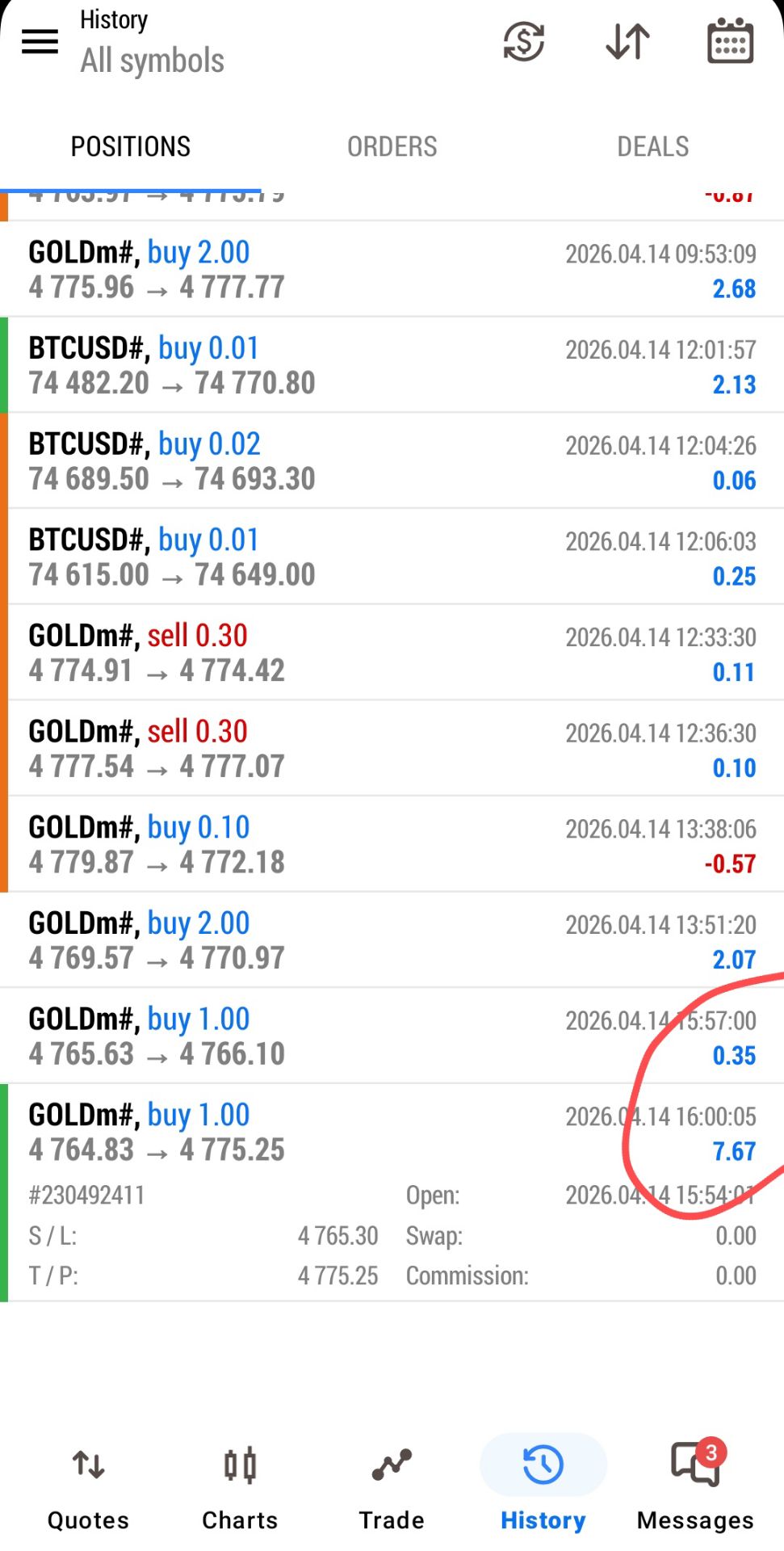Expand BTCUSD# buy 0.01 at 12:06:03

tap(392, 557)
